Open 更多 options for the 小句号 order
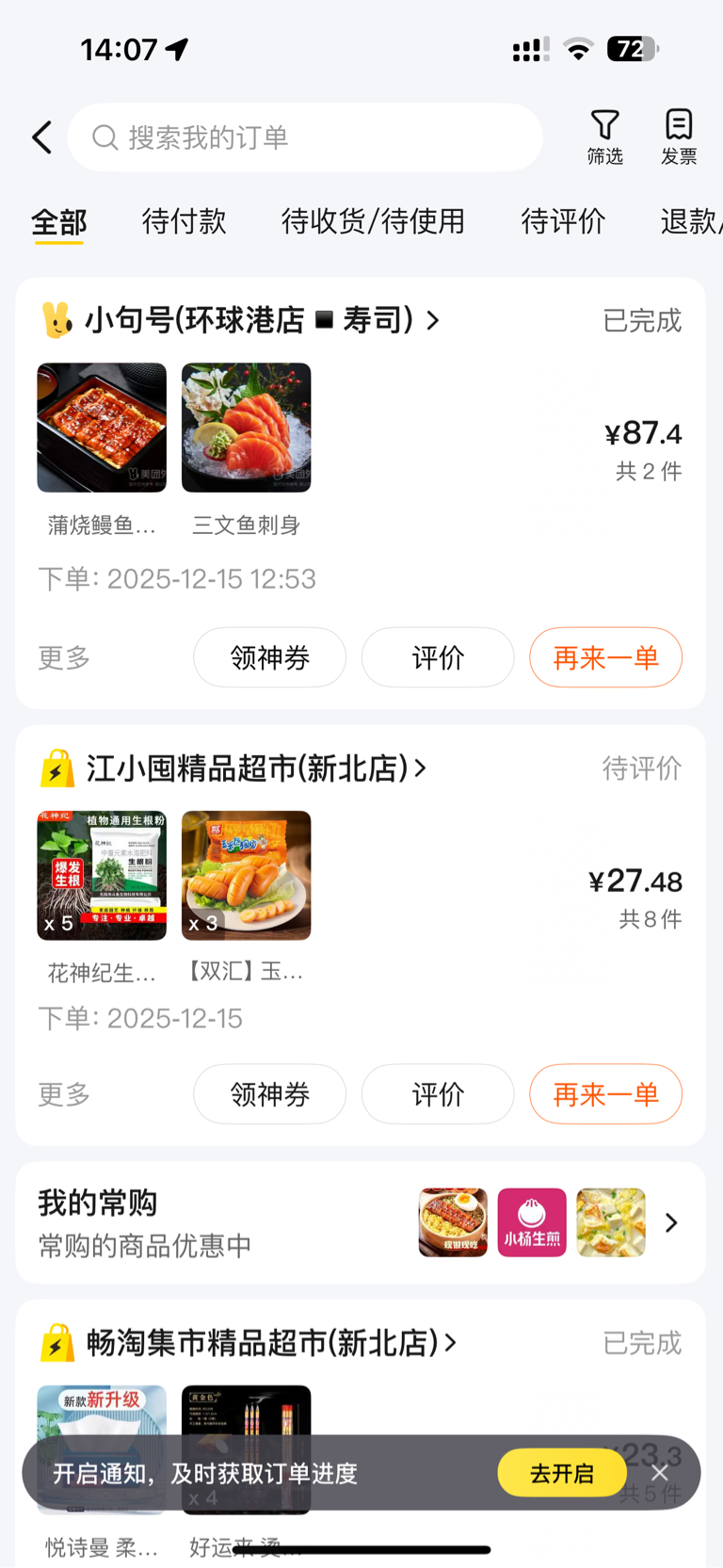Image resolution: width=723 pixels, height=1568 pixels. (64, 657)
